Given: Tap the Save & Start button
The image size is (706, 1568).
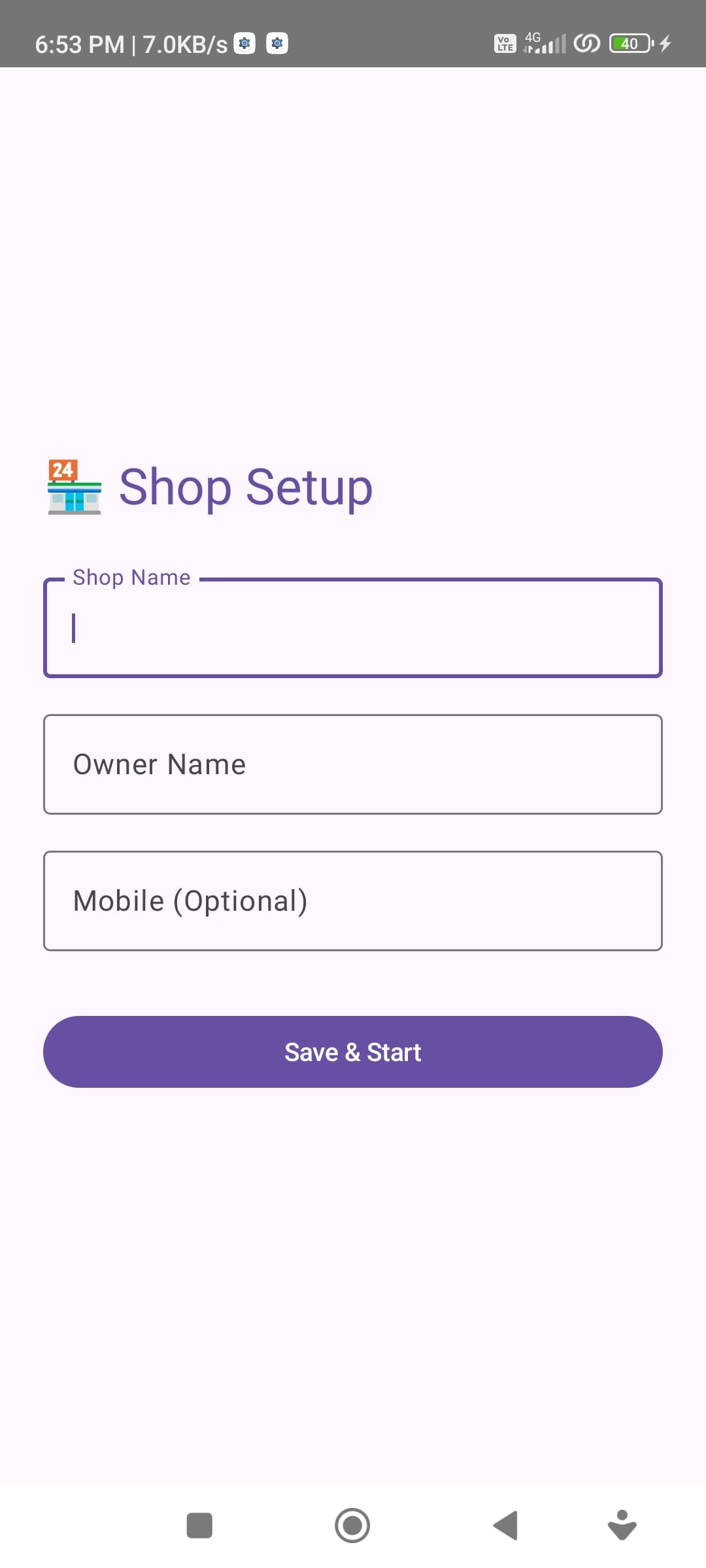Looking at the screenshot, I should (x=353, y=1052).
